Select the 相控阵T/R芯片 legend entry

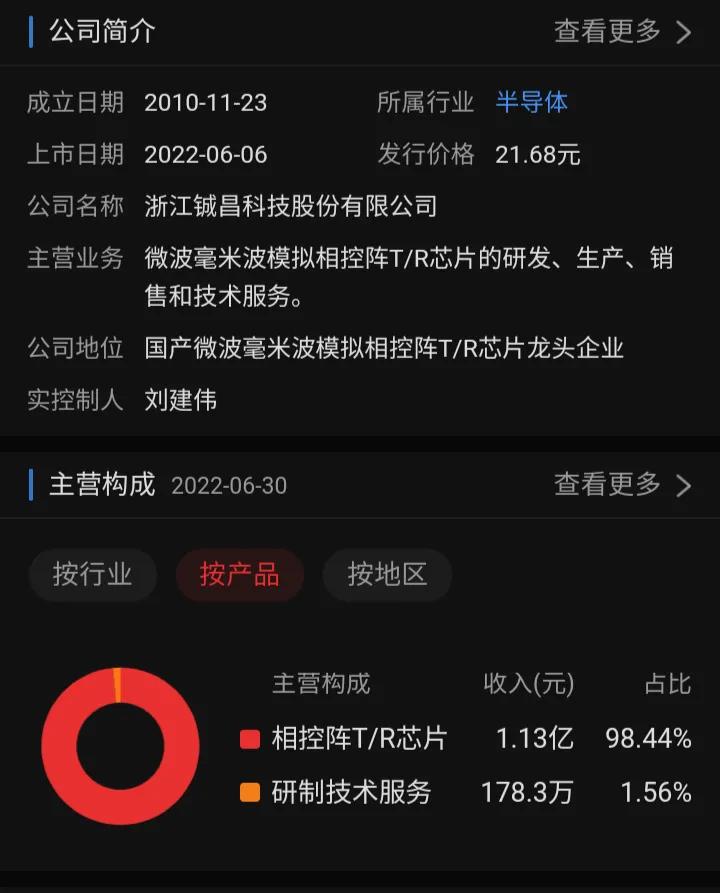(x=360, y=737)
